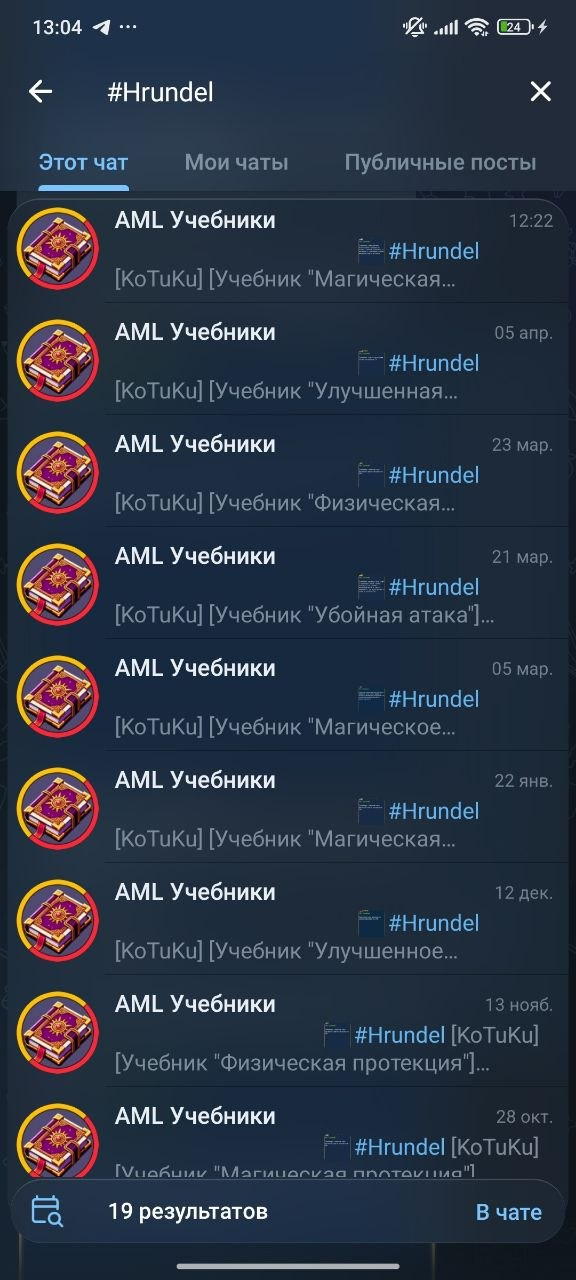Open the result from 12:22
Image resolution: width=576 pixels, height=1280 pixels.
(288, 247)
